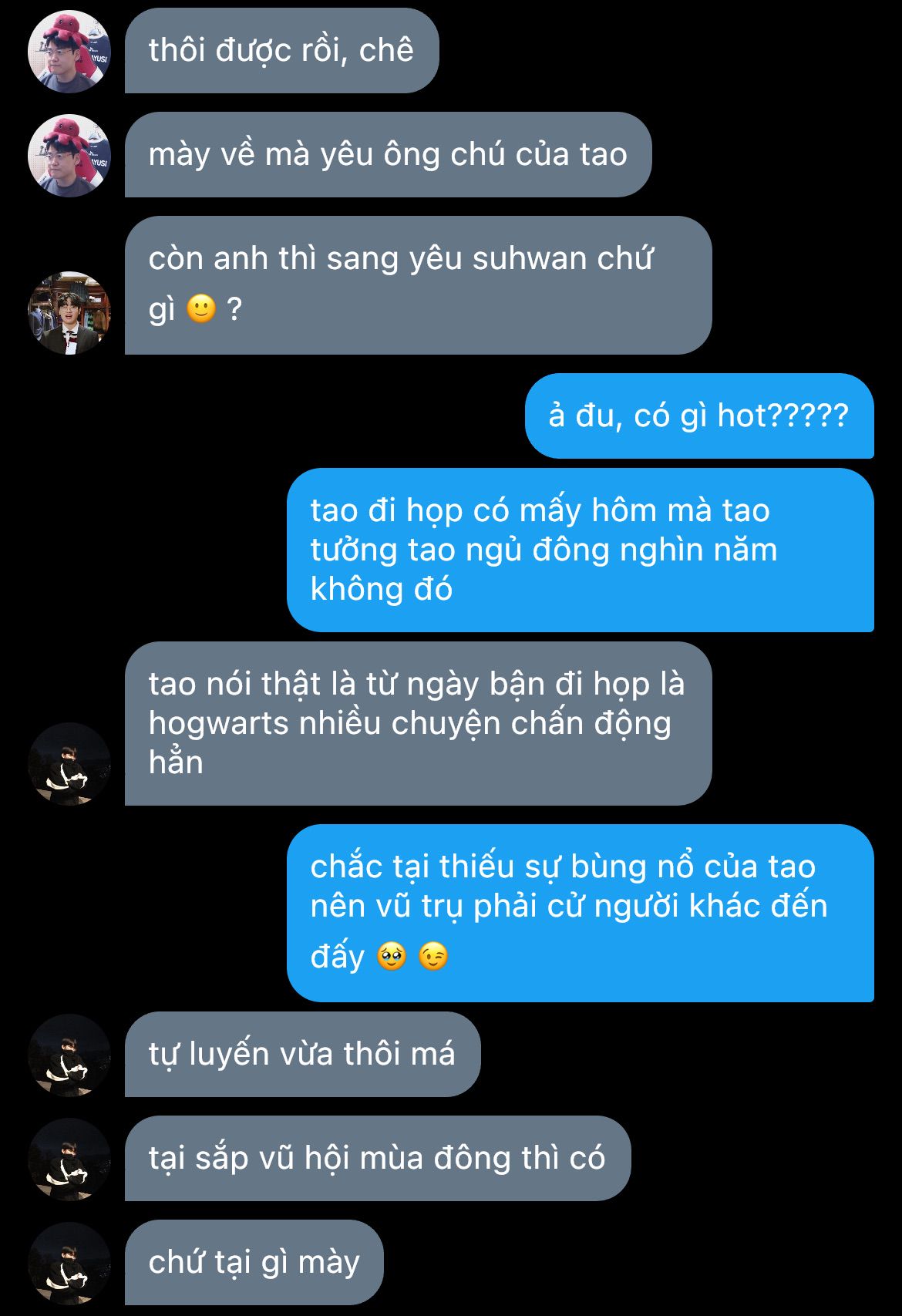This screenshot has height=1316, width=902.
Task: Open sender's avatar beside "thôi được rồi, chê"
Action: point(69,52)
